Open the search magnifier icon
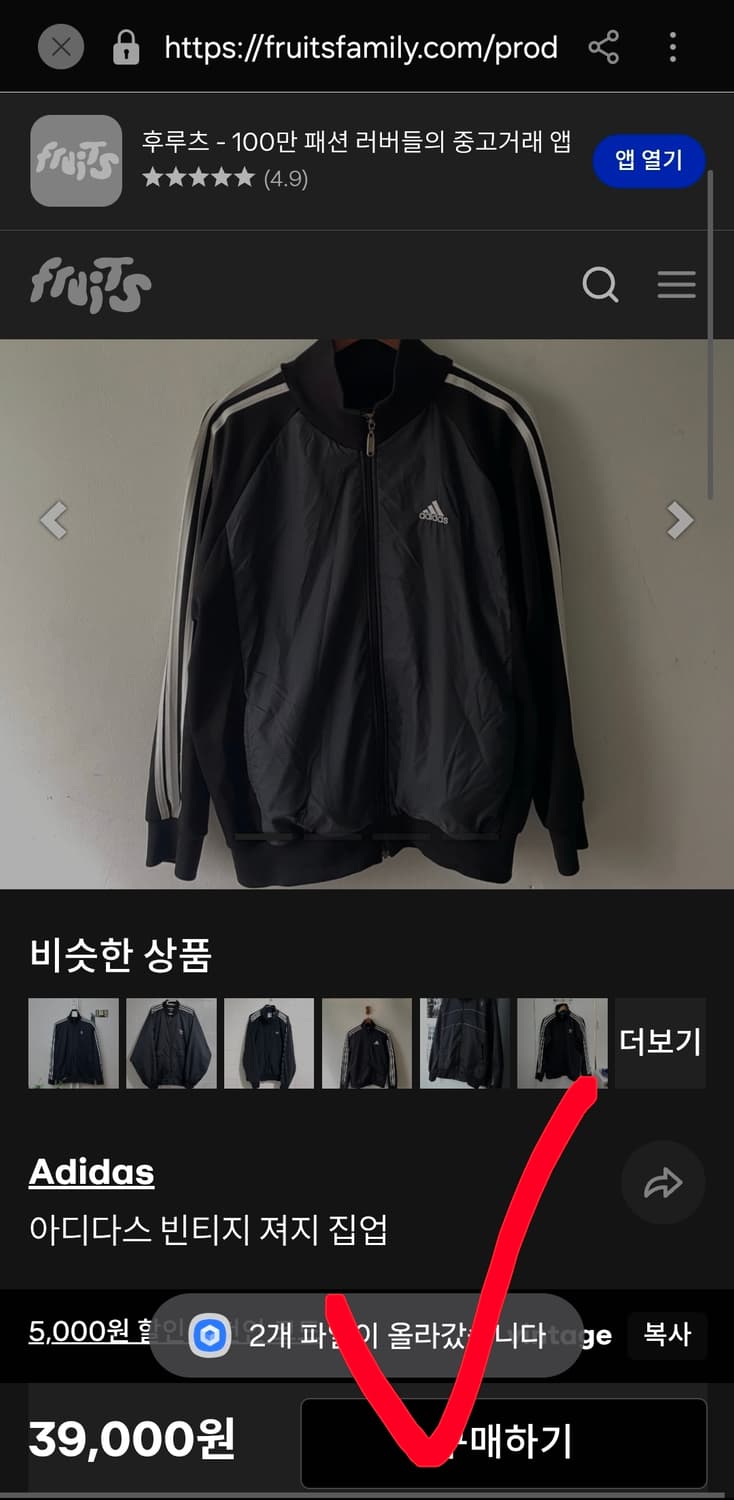The width and height of the screenshot is (734, 1500). tap(600, 284)
